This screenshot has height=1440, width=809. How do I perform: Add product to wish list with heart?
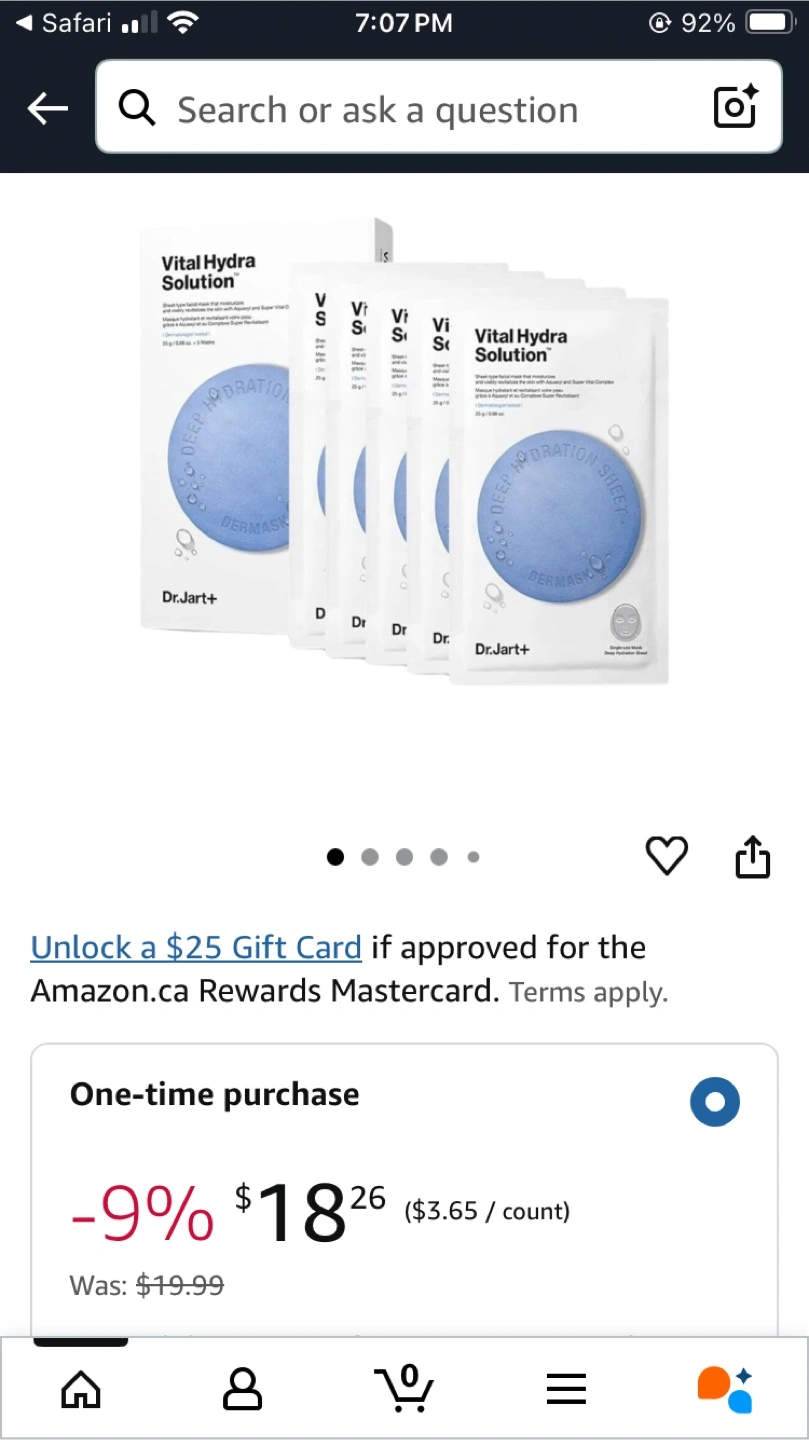667,856
